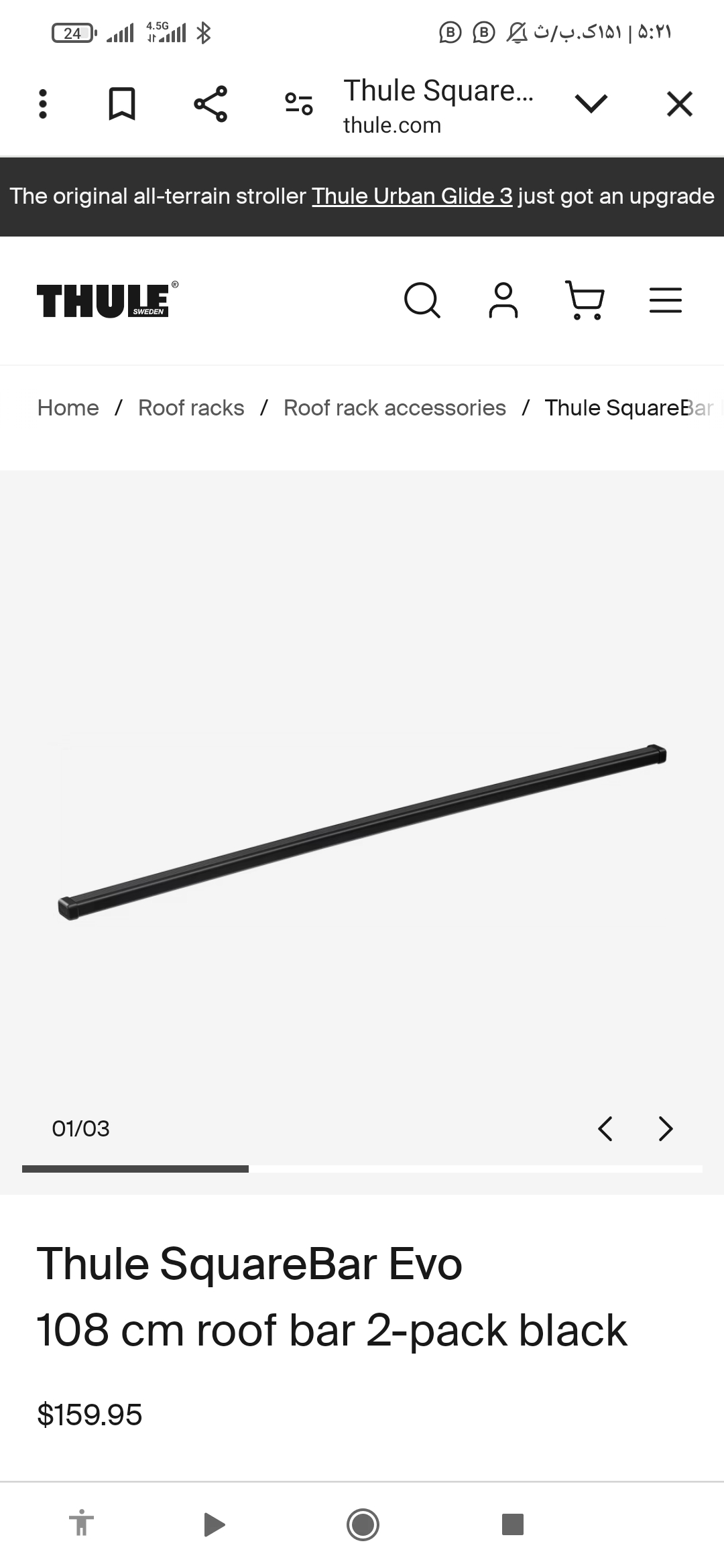The height and width of the screenshot is (1568, 724).
Task: Go to Home breadcrumb
Action: tap(68, 407)
